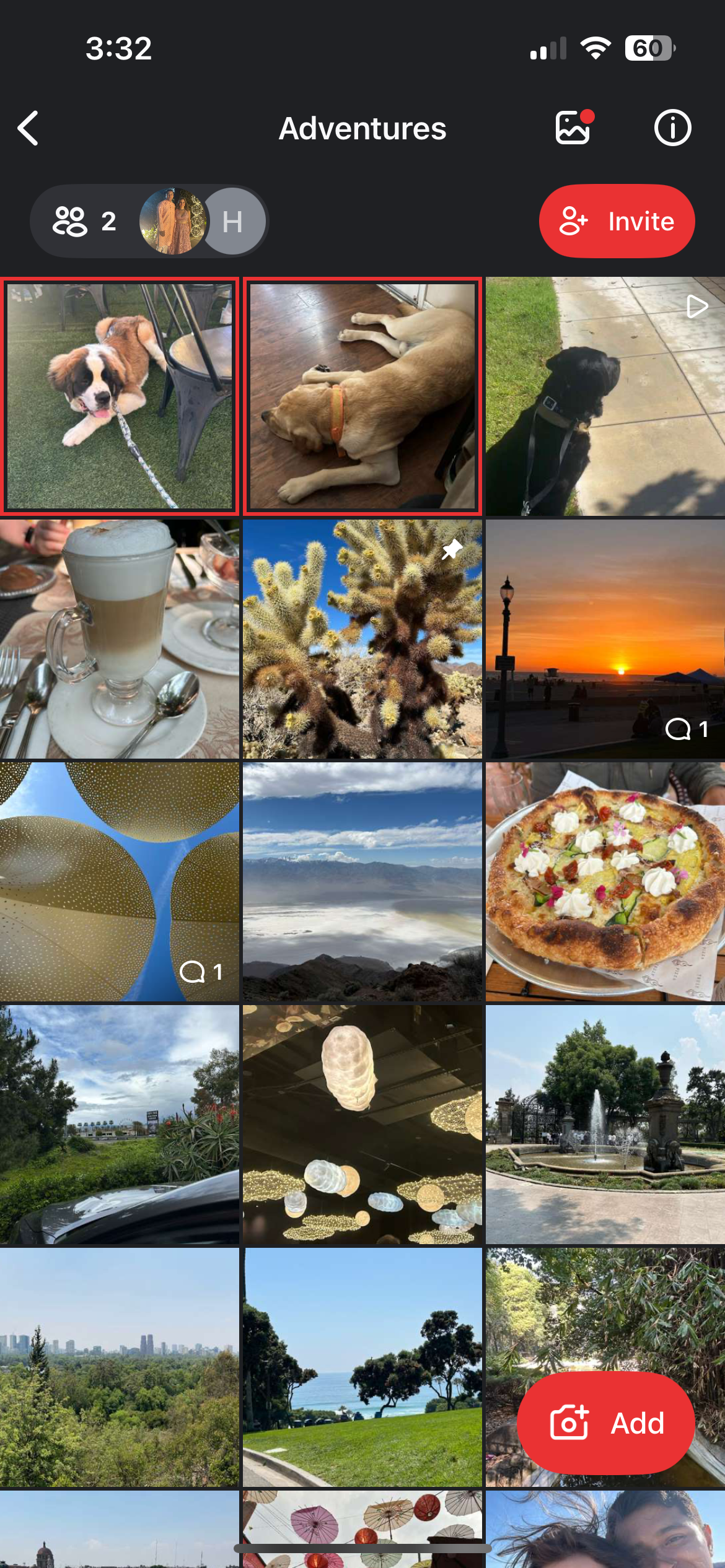Screen dimensions: 725x1568
Task: Go back from the Adventures album
Action: [29, 128]
